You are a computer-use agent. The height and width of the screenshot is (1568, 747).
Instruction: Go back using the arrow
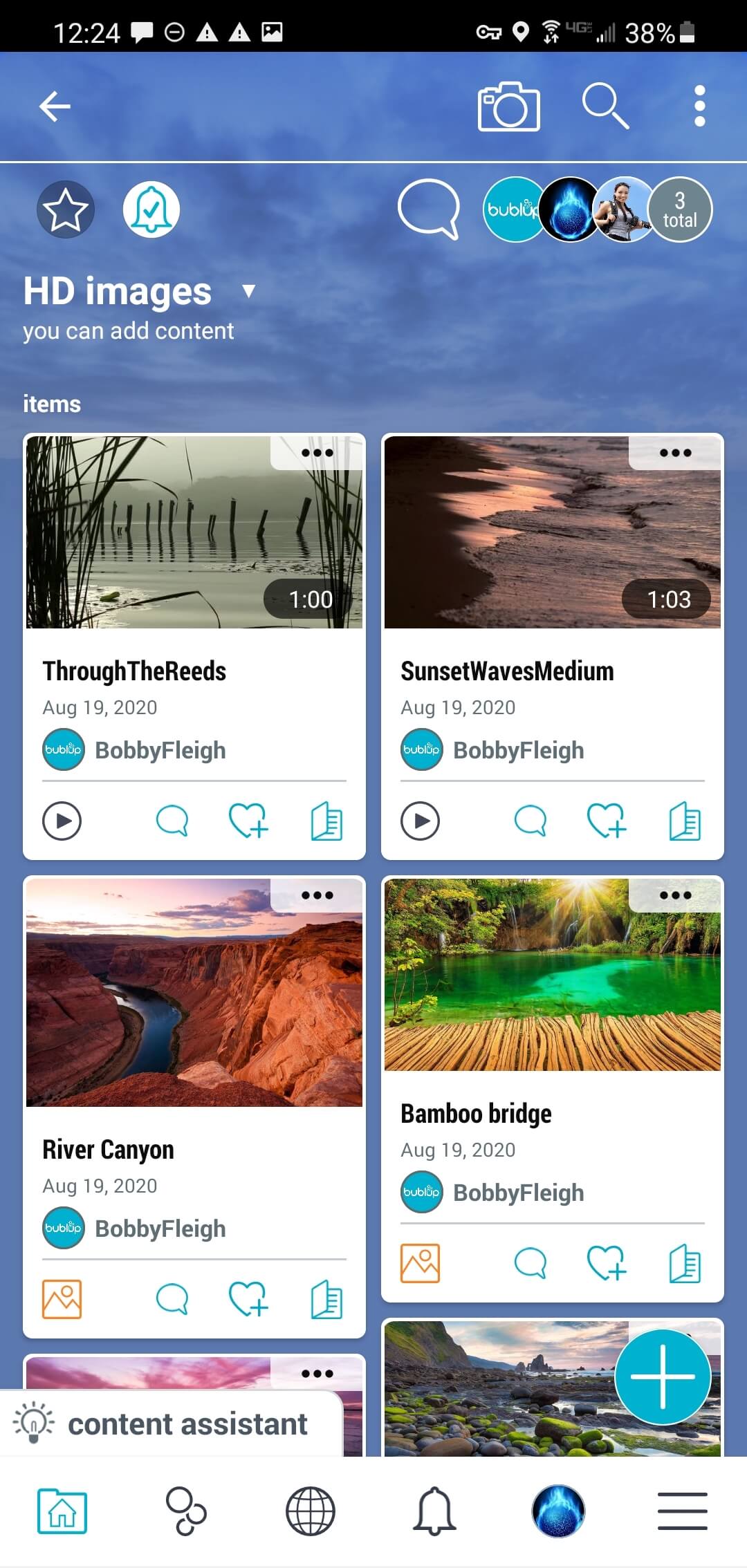55,106
